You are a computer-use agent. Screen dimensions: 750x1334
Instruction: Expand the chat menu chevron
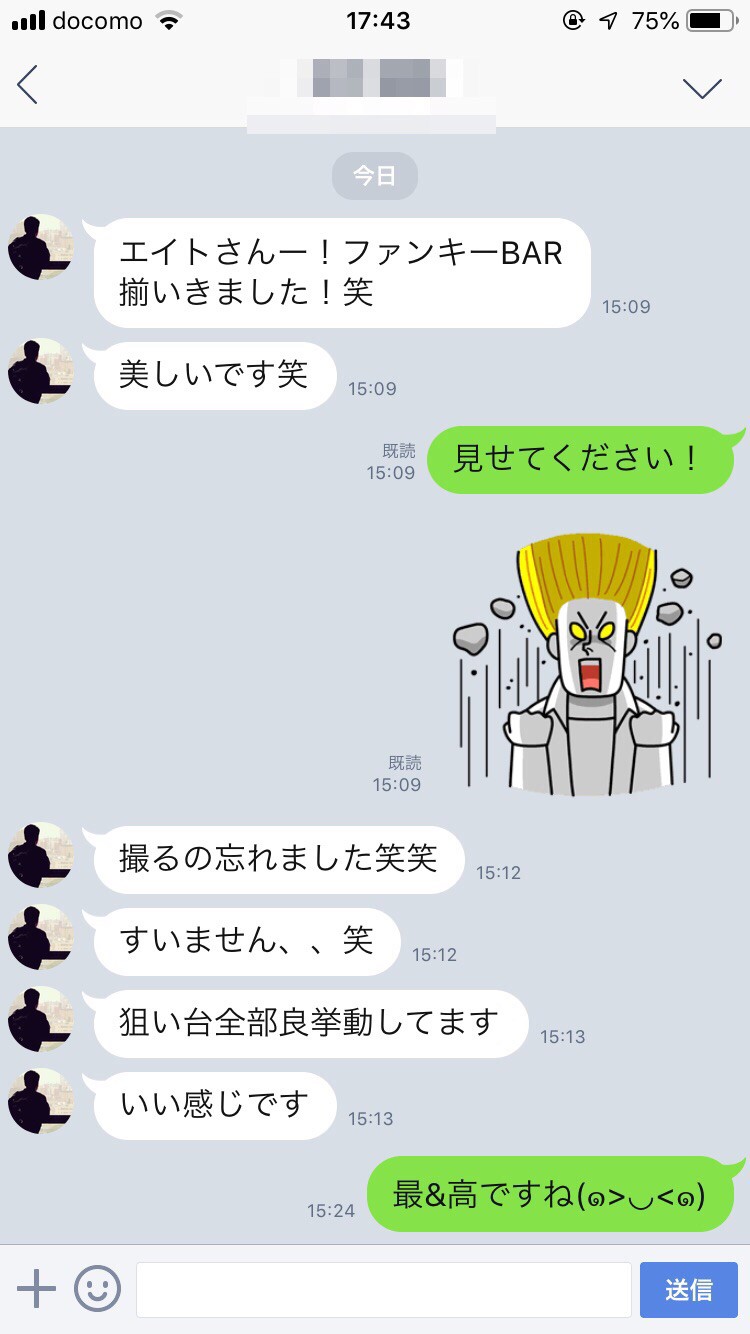coord(702,88)
